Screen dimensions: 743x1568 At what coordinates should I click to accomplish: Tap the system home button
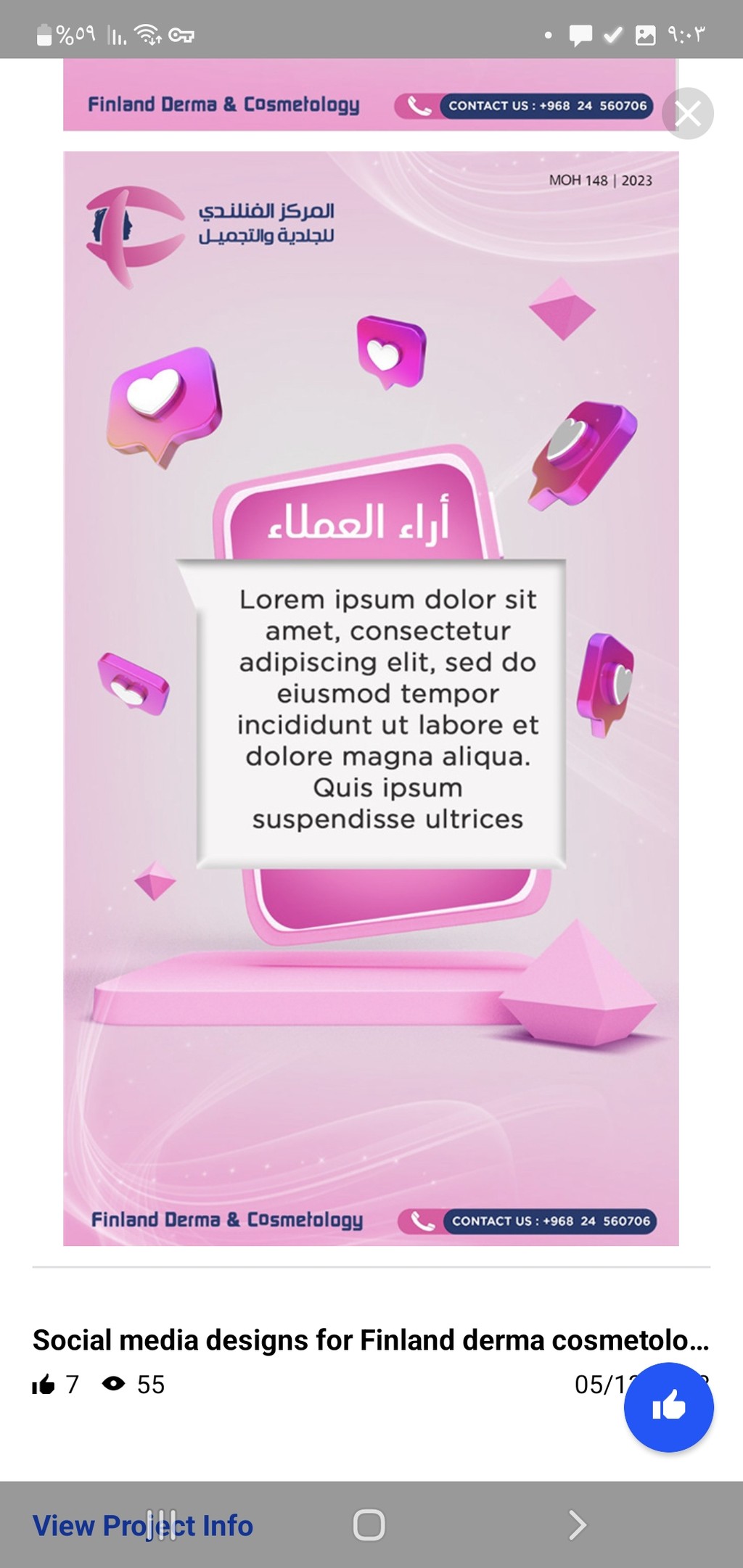coord(369,1524)
